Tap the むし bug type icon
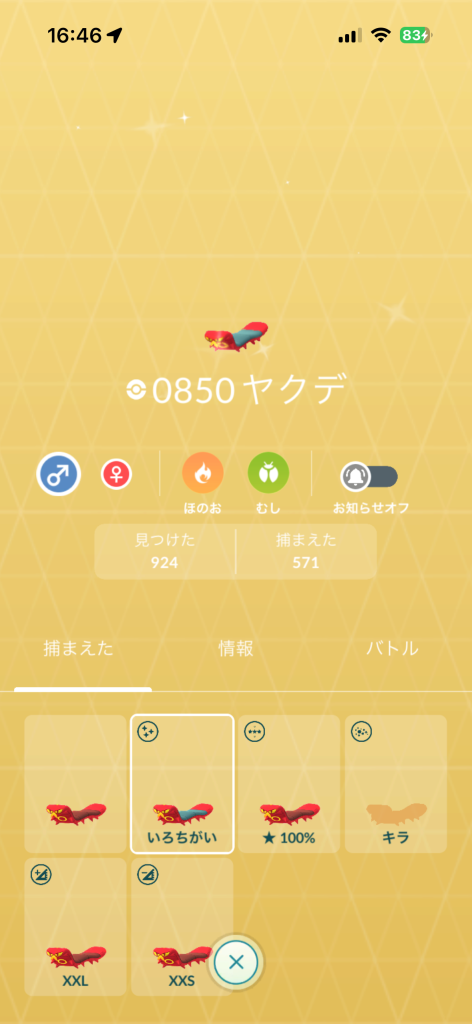This screenshot has height=1024, width=472. pyautogui.click(x=268, y=473)
